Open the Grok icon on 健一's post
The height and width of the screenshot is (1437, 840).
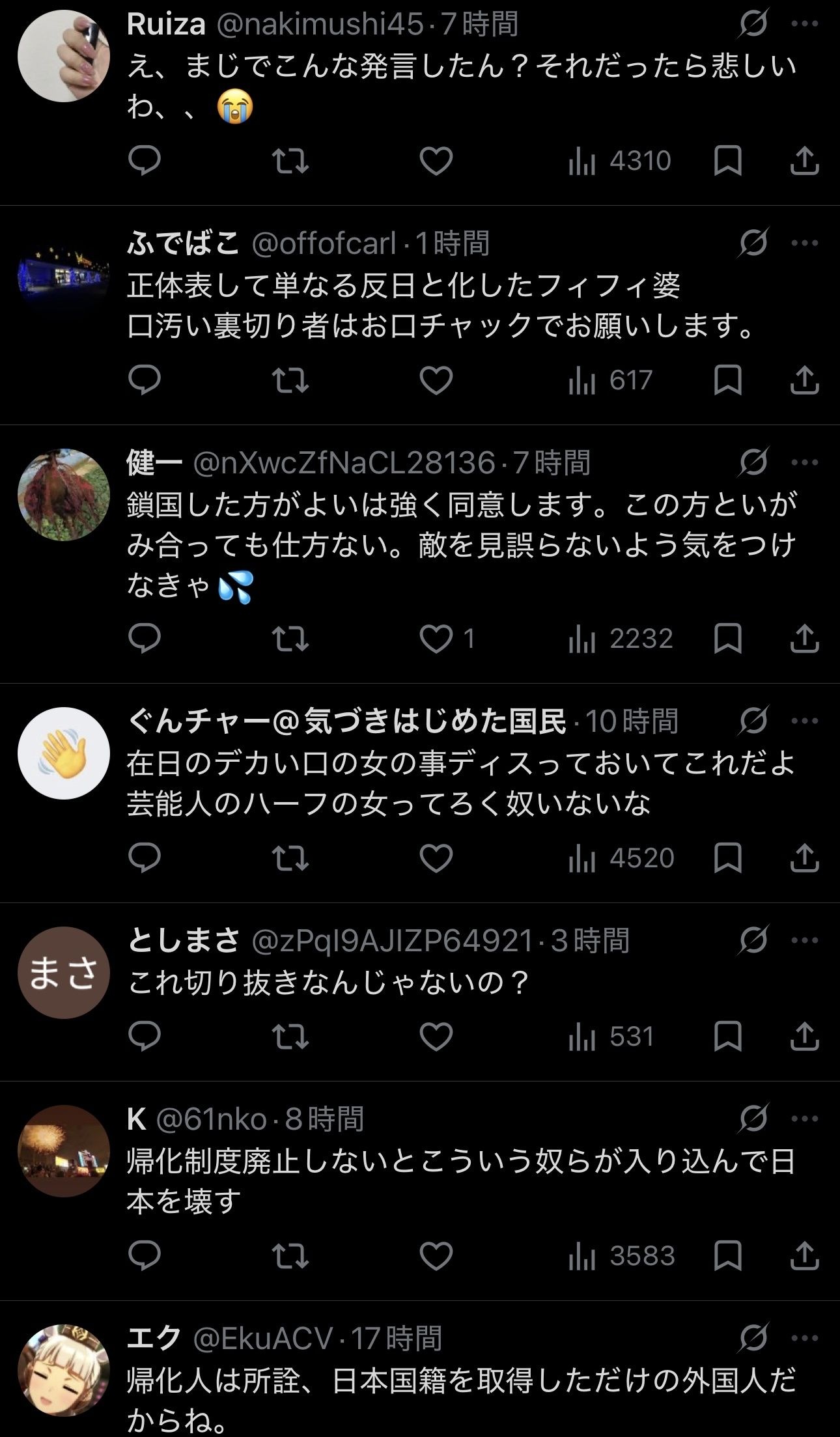[x=753, y=462]
